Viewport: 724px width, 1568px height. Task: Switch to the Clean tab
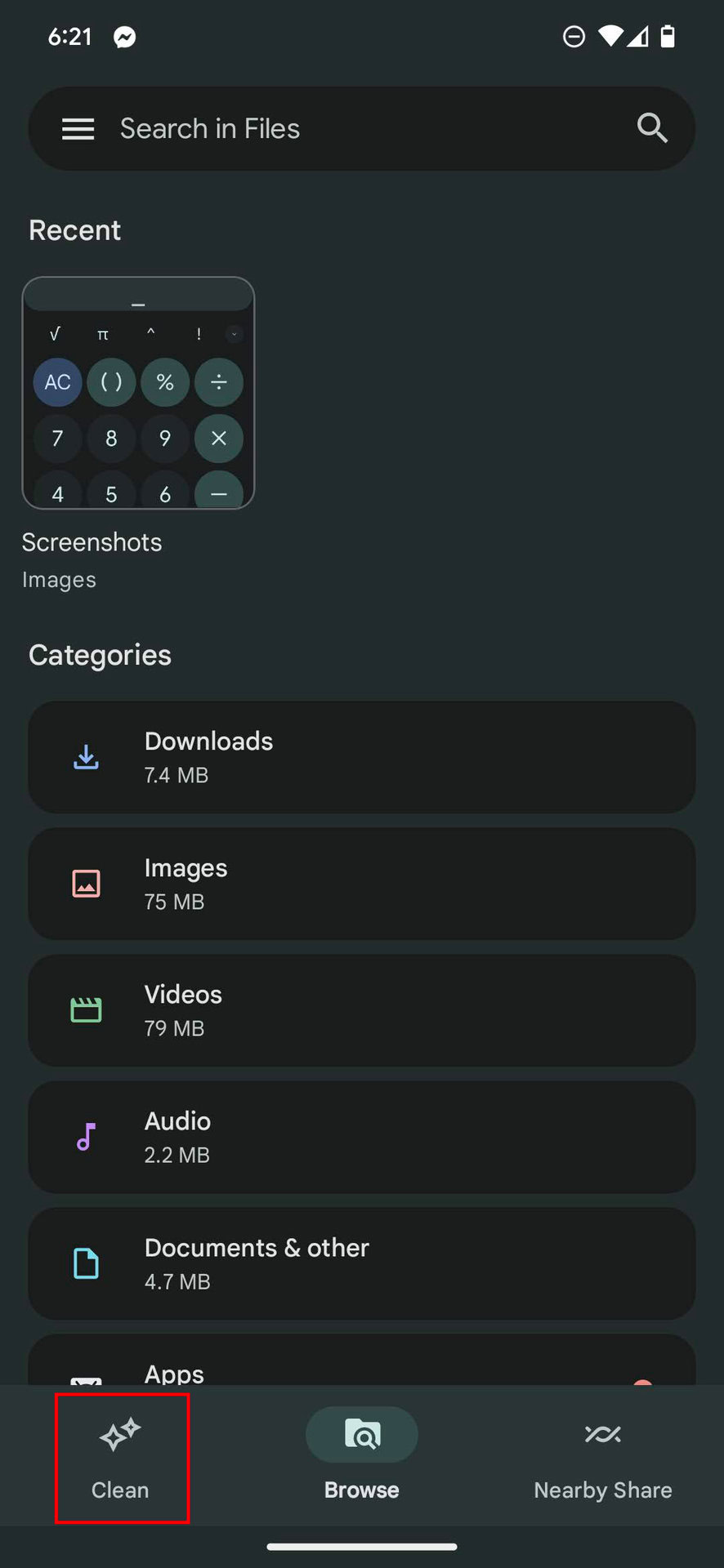[121, 1459]
